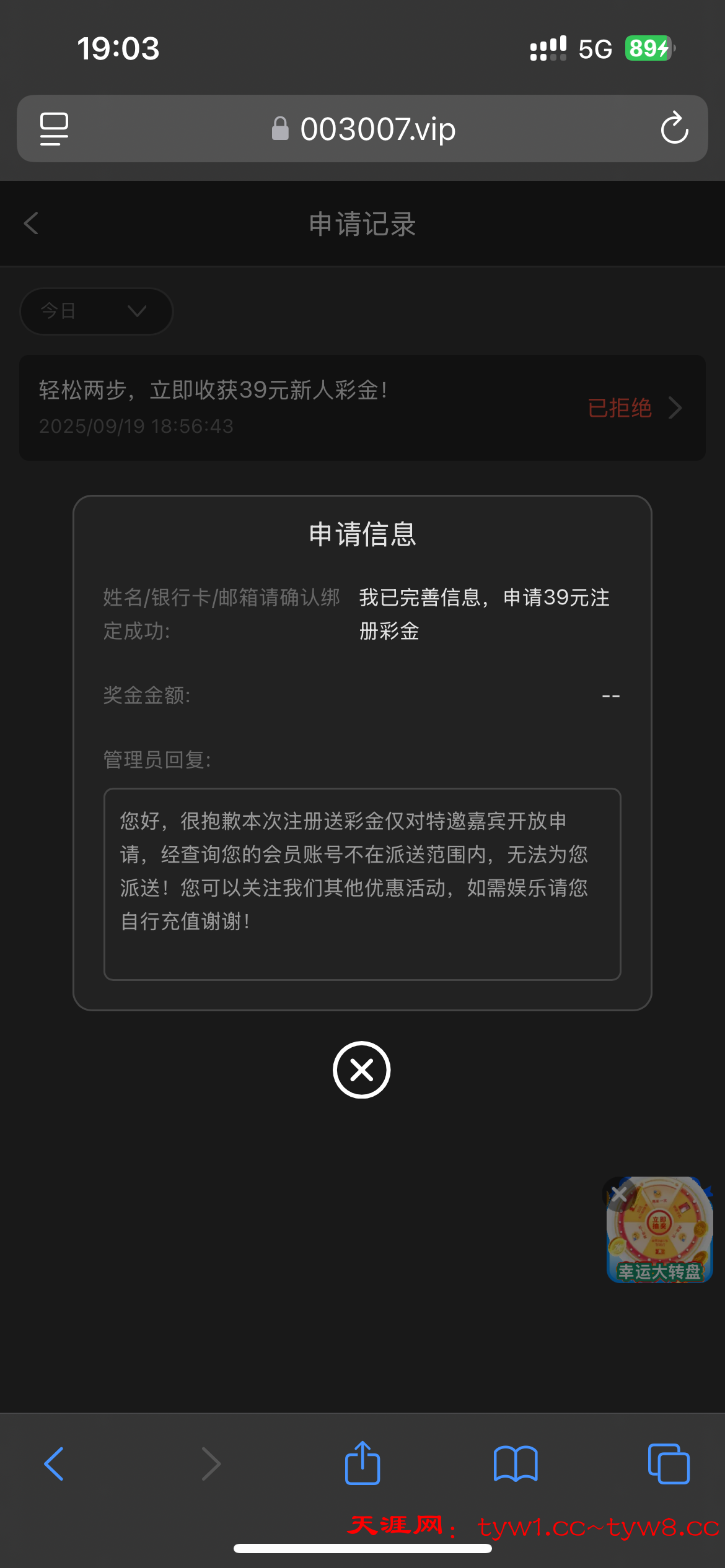
Task: Dismiss the 幸运大转盘 floating banner
Action: (x=619, y=1193)
